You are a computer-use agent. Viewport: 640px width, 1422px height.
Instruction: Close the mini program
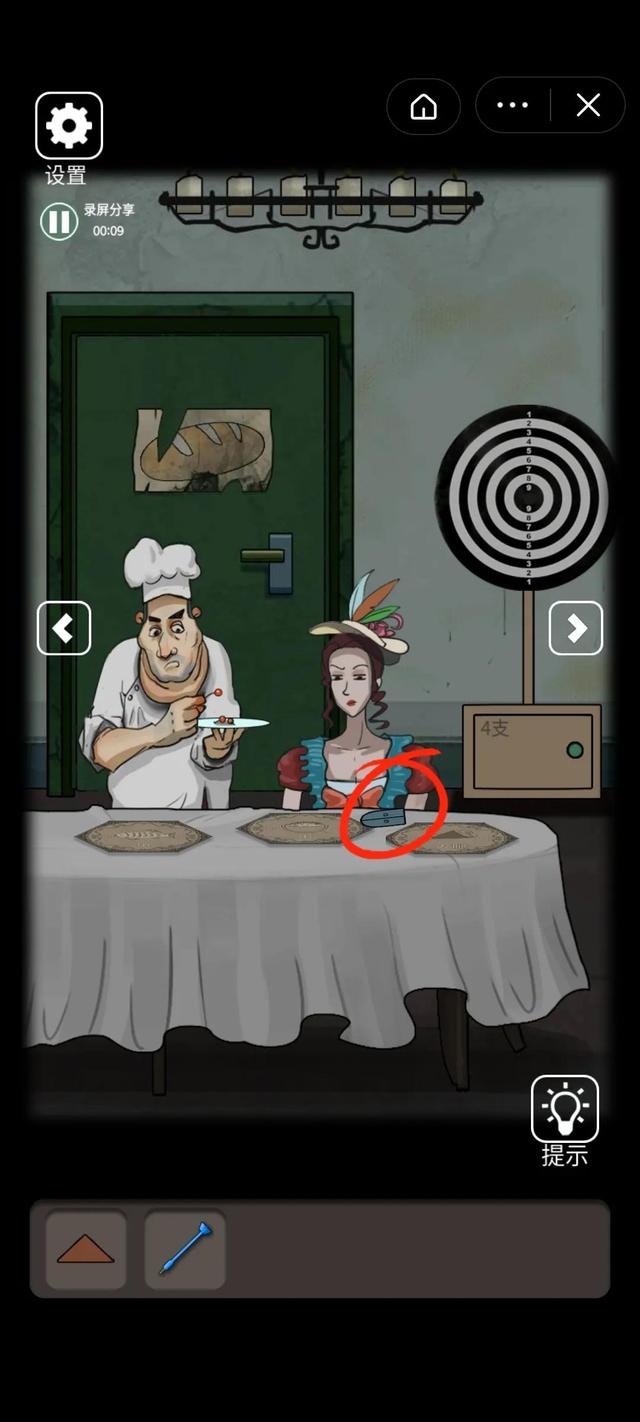tap(588, 106)
